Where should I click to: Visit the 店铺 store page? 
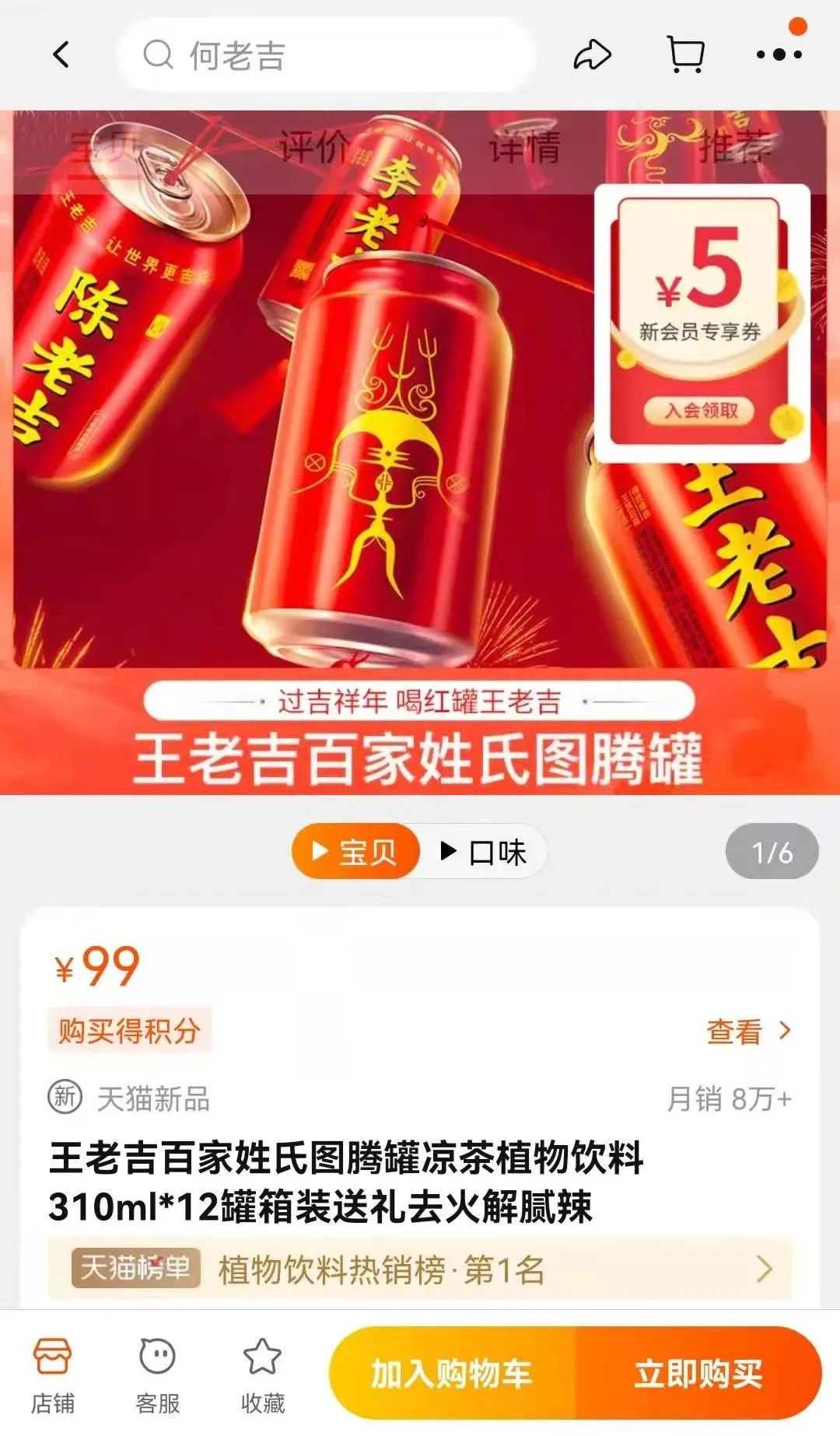point(53,1376)
